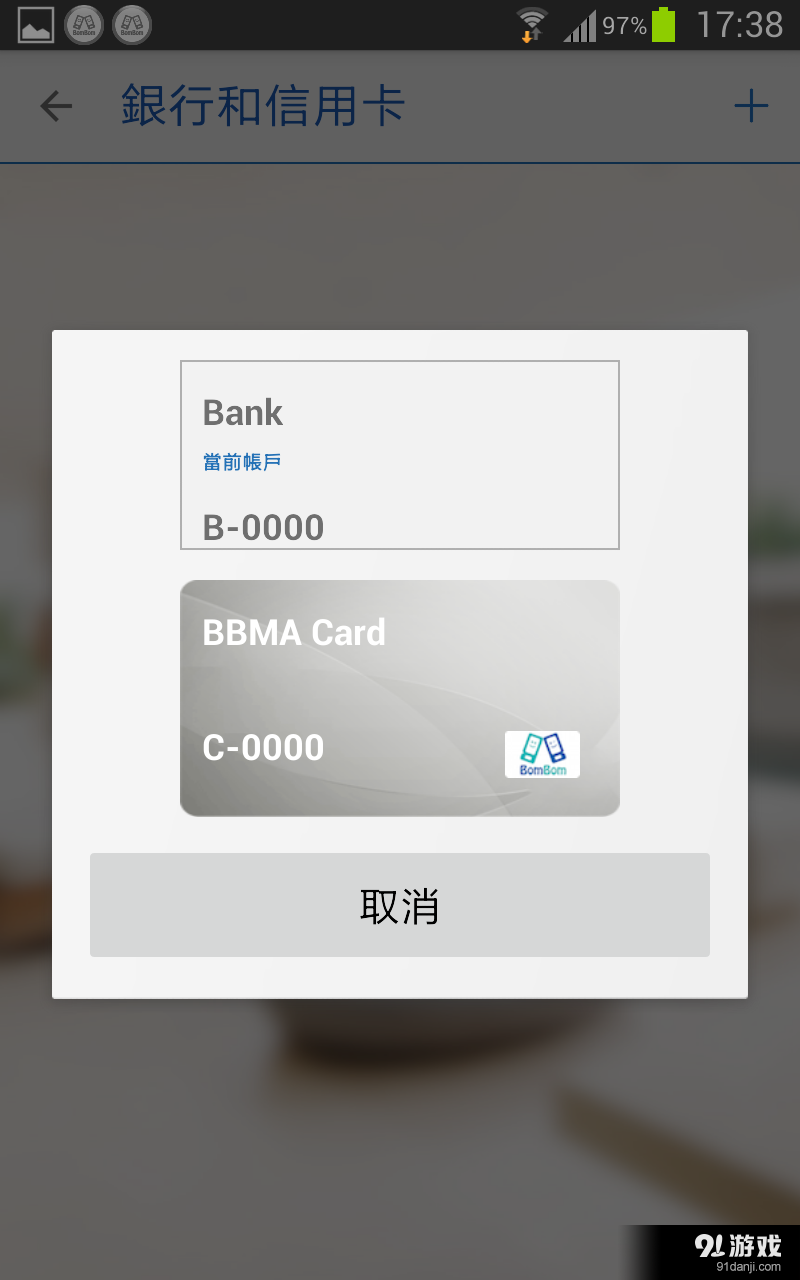
Task: Choose the BBMA Card C-0000
Action: (399, 698)
